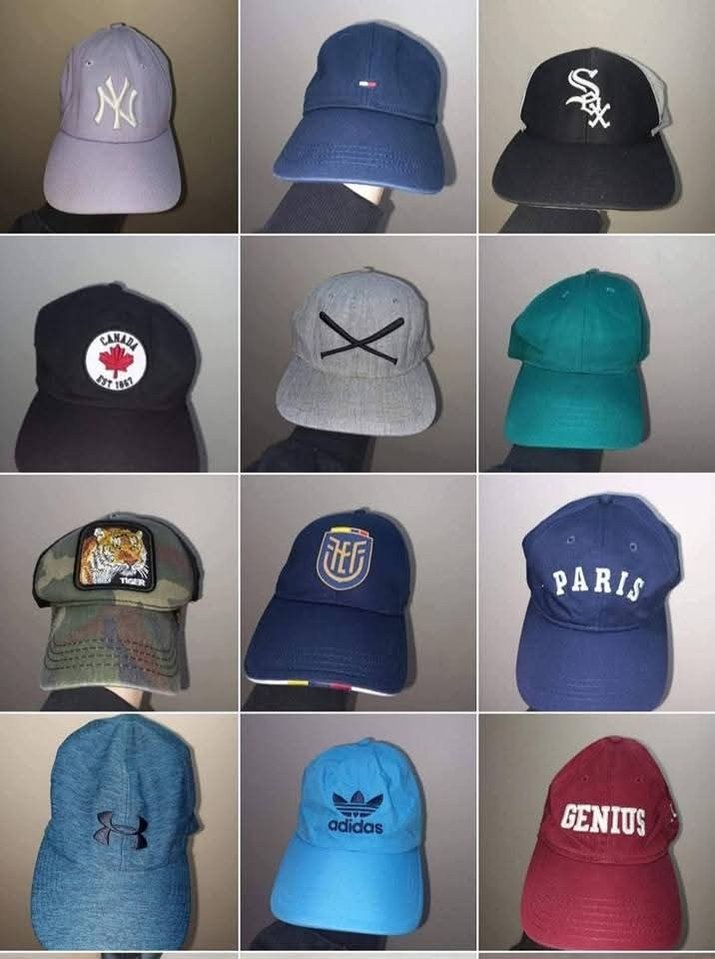The height and width of the screenshot is (959, 715).
Task: View the camo tiger patch cap photo
Action: [x=118, y=592]
